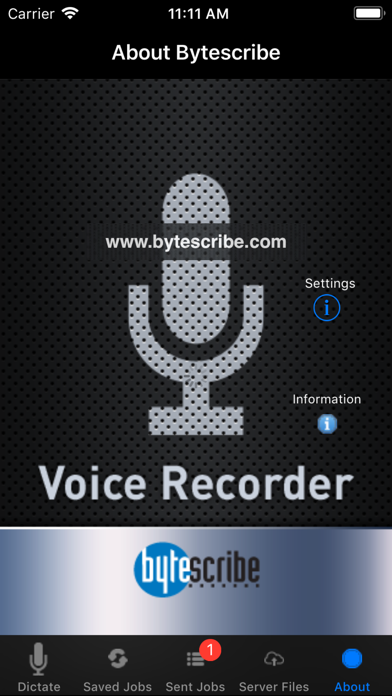392x696 pixels.
Task: Switch to the Dictate tab
Action: (x=39, y=668)
